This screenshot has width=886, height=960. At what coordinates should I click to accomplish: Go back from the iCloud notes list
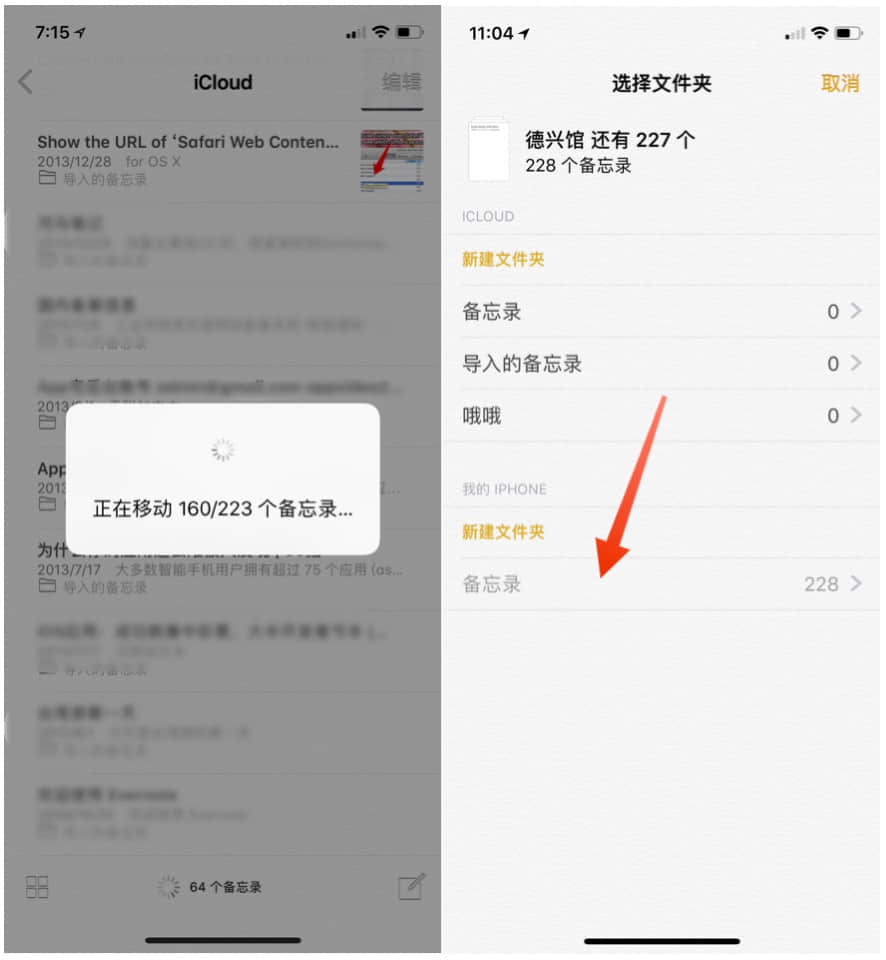[26, 82]
